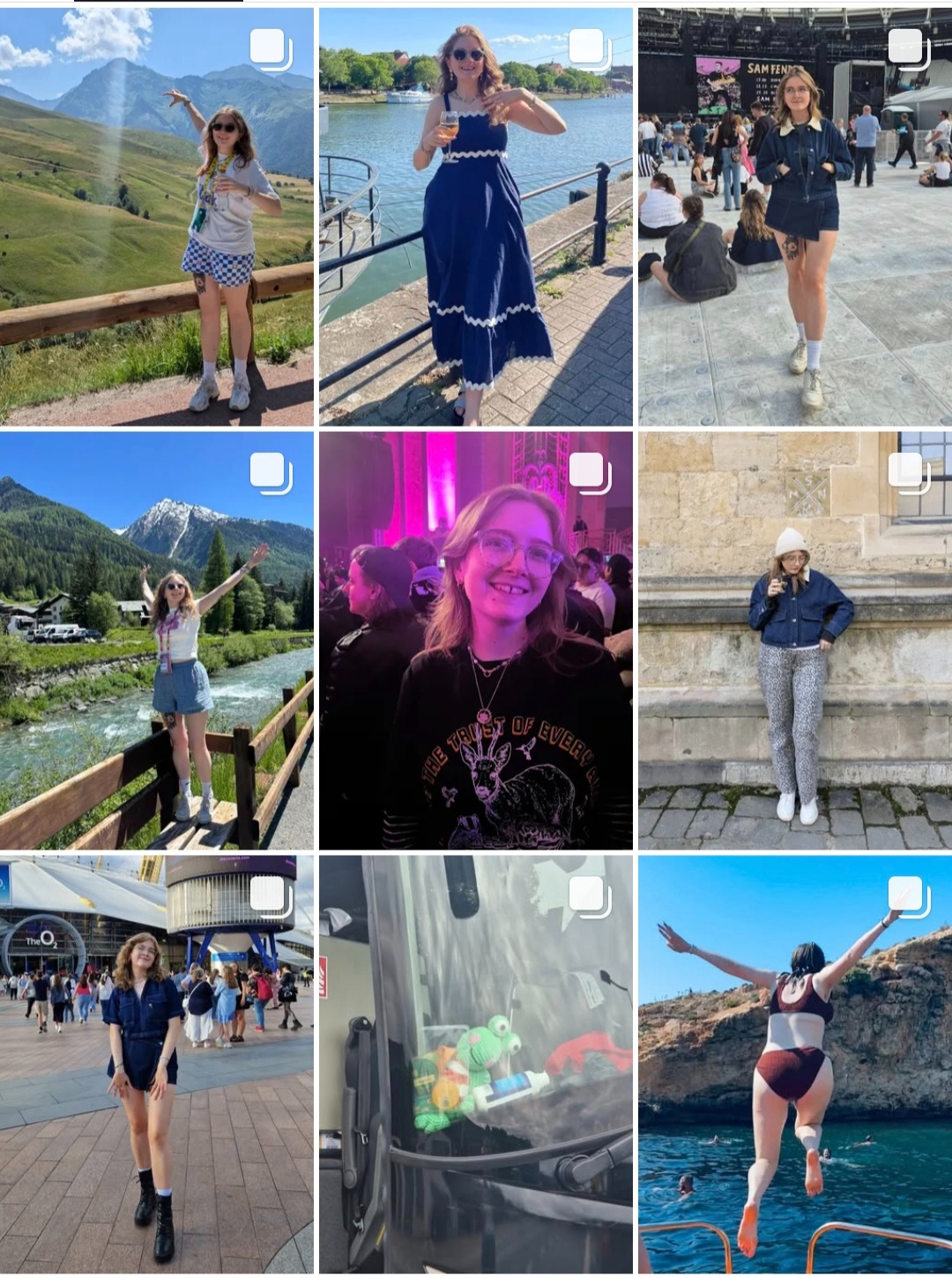
Task: Open the mountain post with checkered skirt
Action: (157, 217)
